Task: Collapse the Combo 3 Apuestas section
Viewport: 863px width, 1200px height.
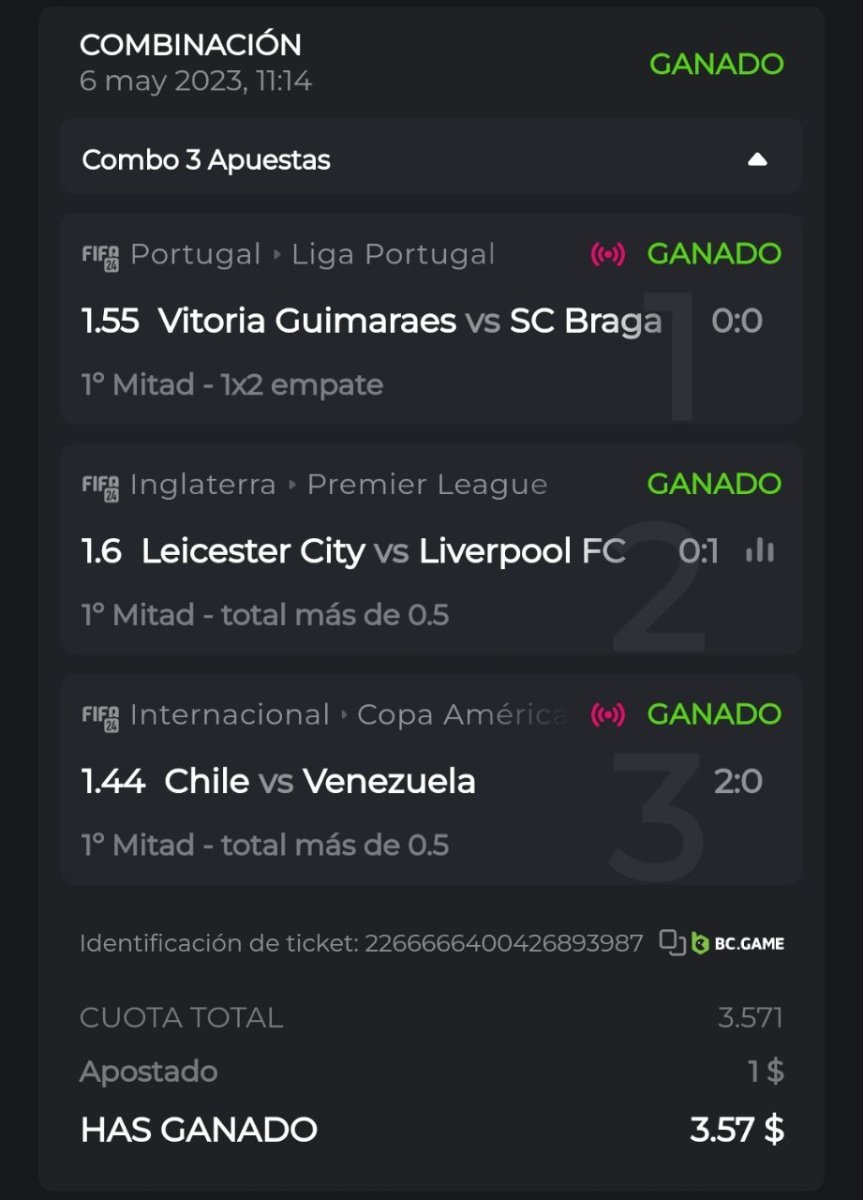Action: click(757, 160)
